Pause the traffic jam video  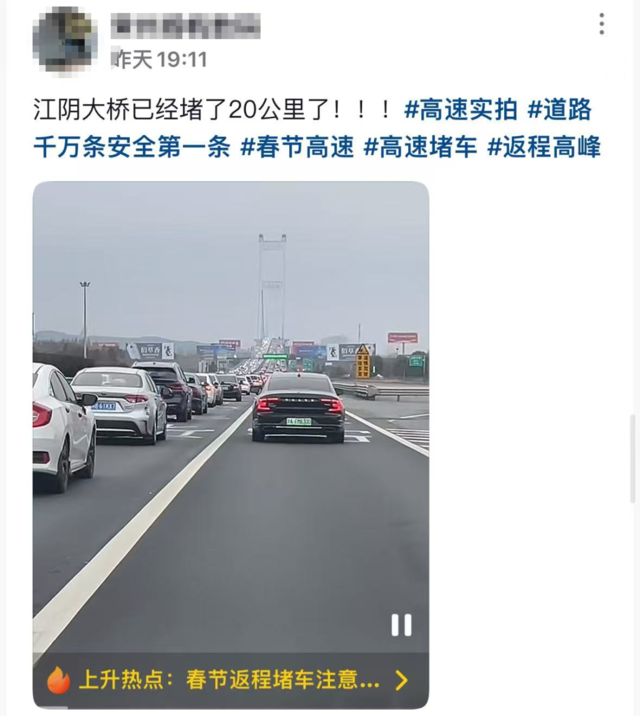pyautogui.click(x=401, y=625)
